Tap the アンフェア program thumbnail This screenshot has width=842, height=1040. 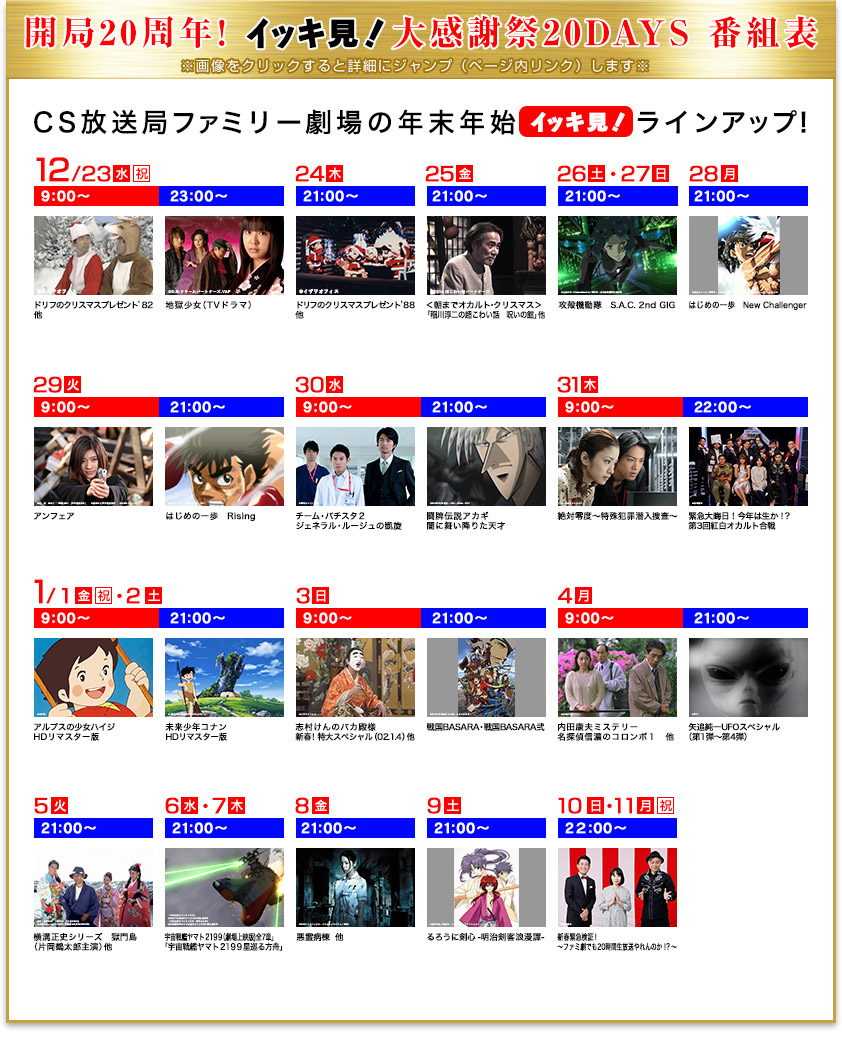click(x=93, y=466)
